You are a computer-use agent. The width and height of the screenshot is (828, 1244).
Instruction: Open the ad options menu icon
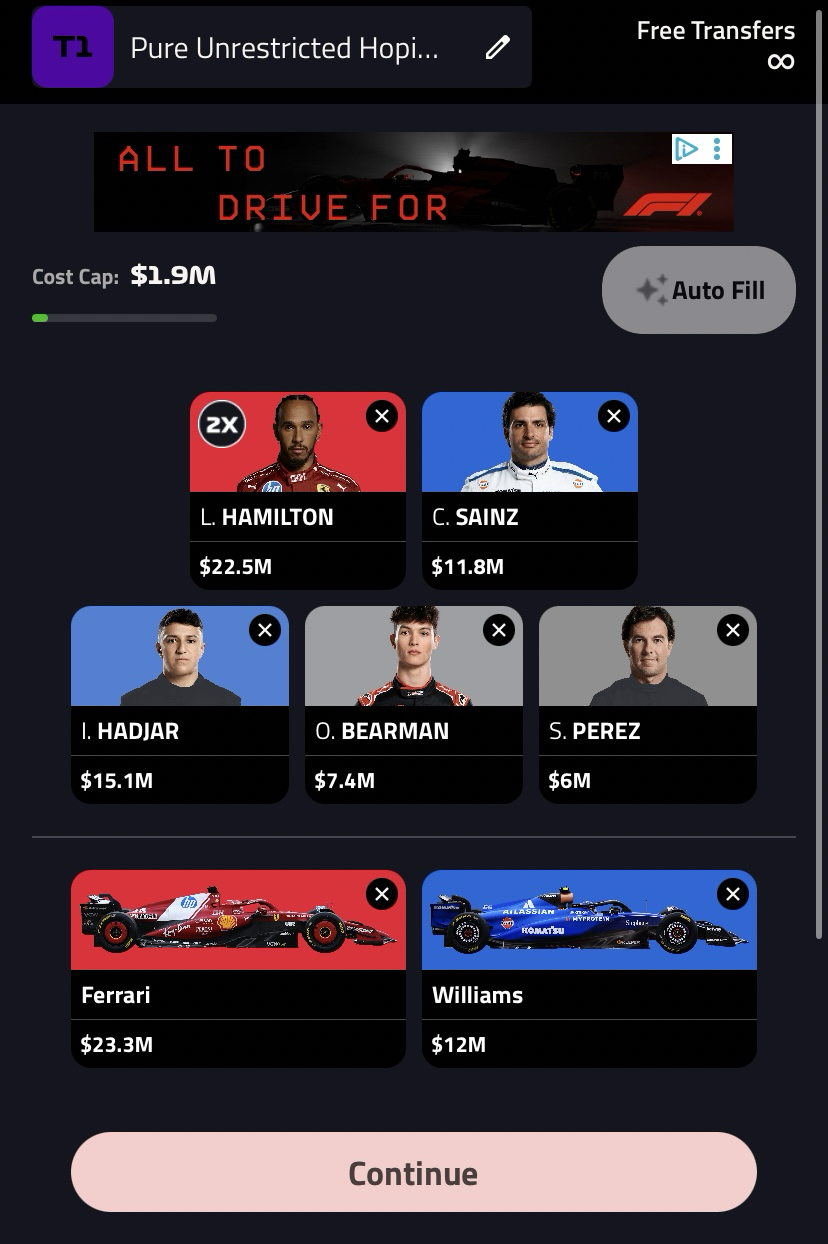click(x=717, y=149)
